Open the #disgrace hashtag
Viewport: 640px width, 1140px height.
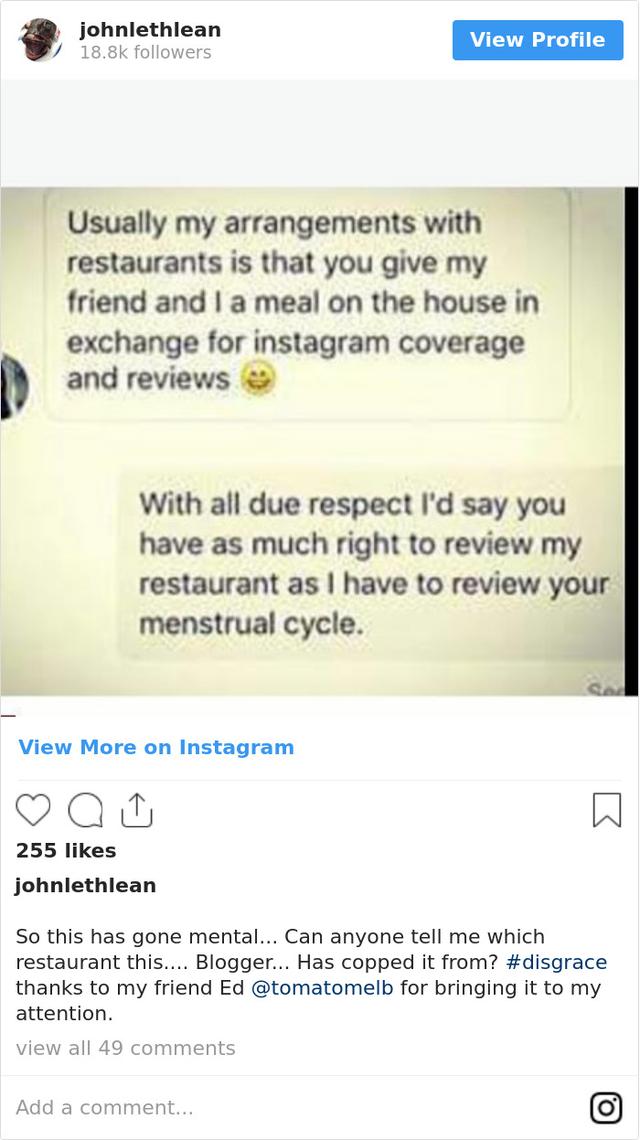coord(556,962)
